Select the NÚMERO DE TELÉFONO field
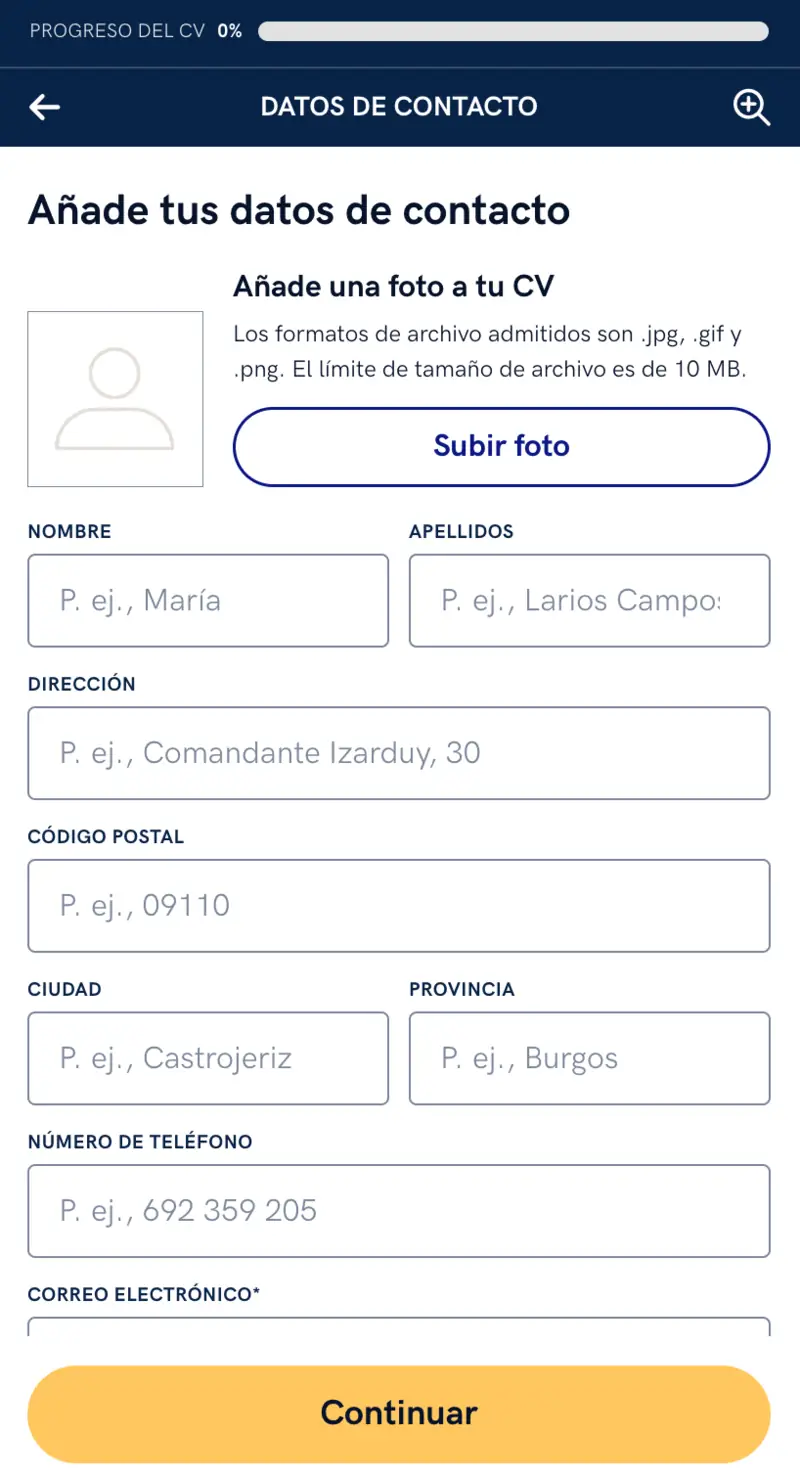Image resolution: width=800 pixels, height=1481 pixels. click(399, 1210)
